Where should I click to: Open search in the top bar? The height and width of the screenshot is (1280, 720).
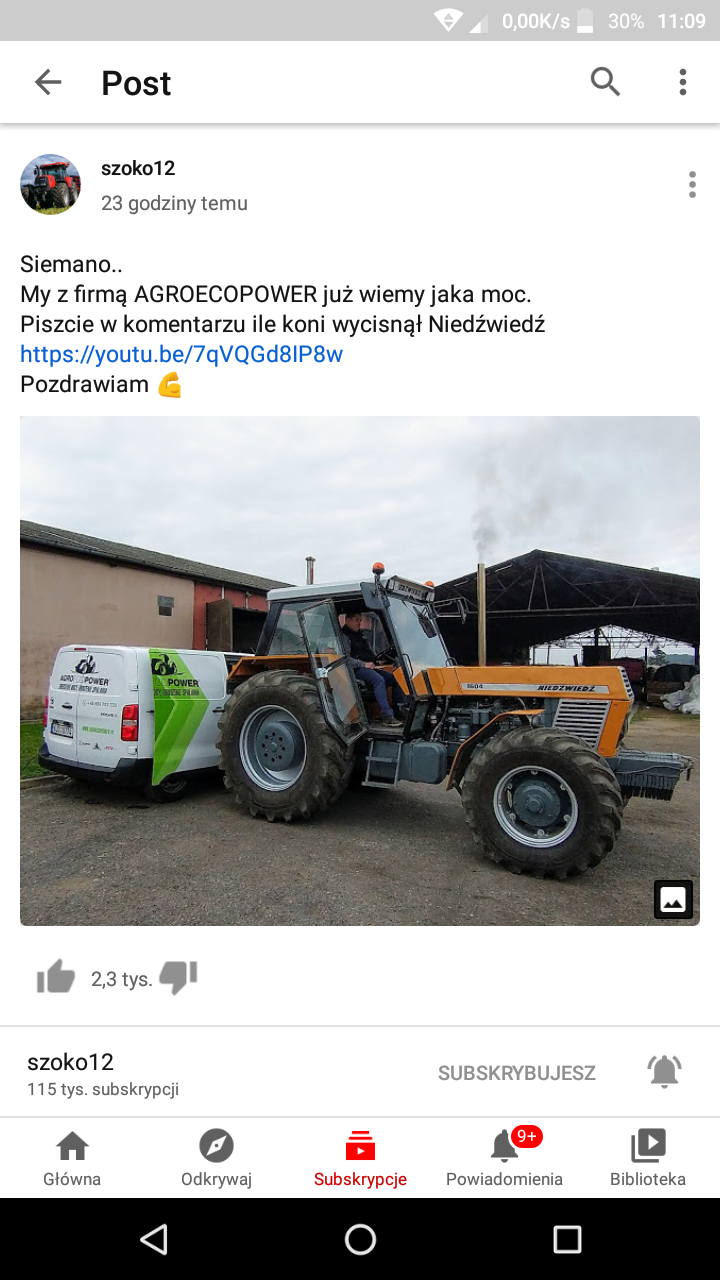tap(605, 82)
